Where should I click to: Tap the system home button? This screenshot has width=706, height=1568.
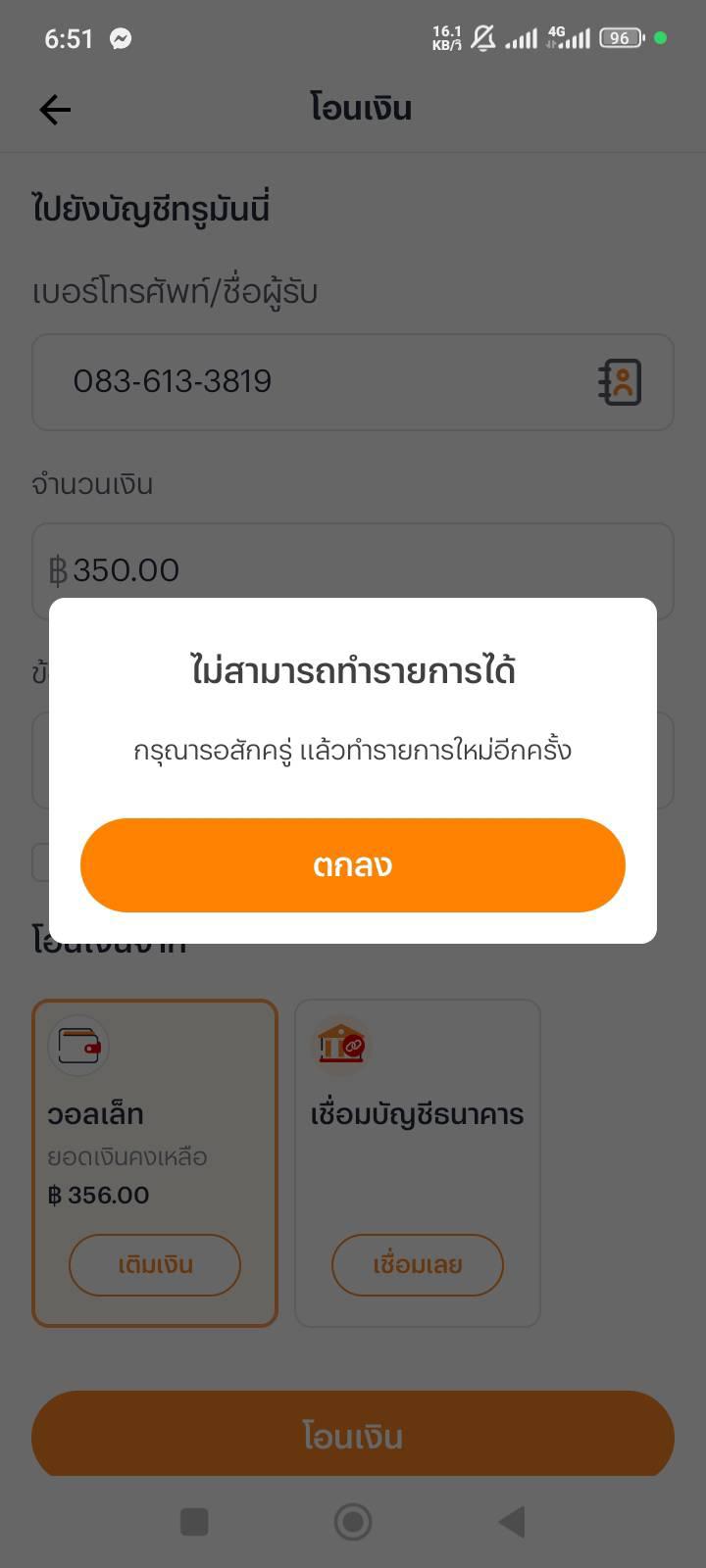pos(353,1522)
